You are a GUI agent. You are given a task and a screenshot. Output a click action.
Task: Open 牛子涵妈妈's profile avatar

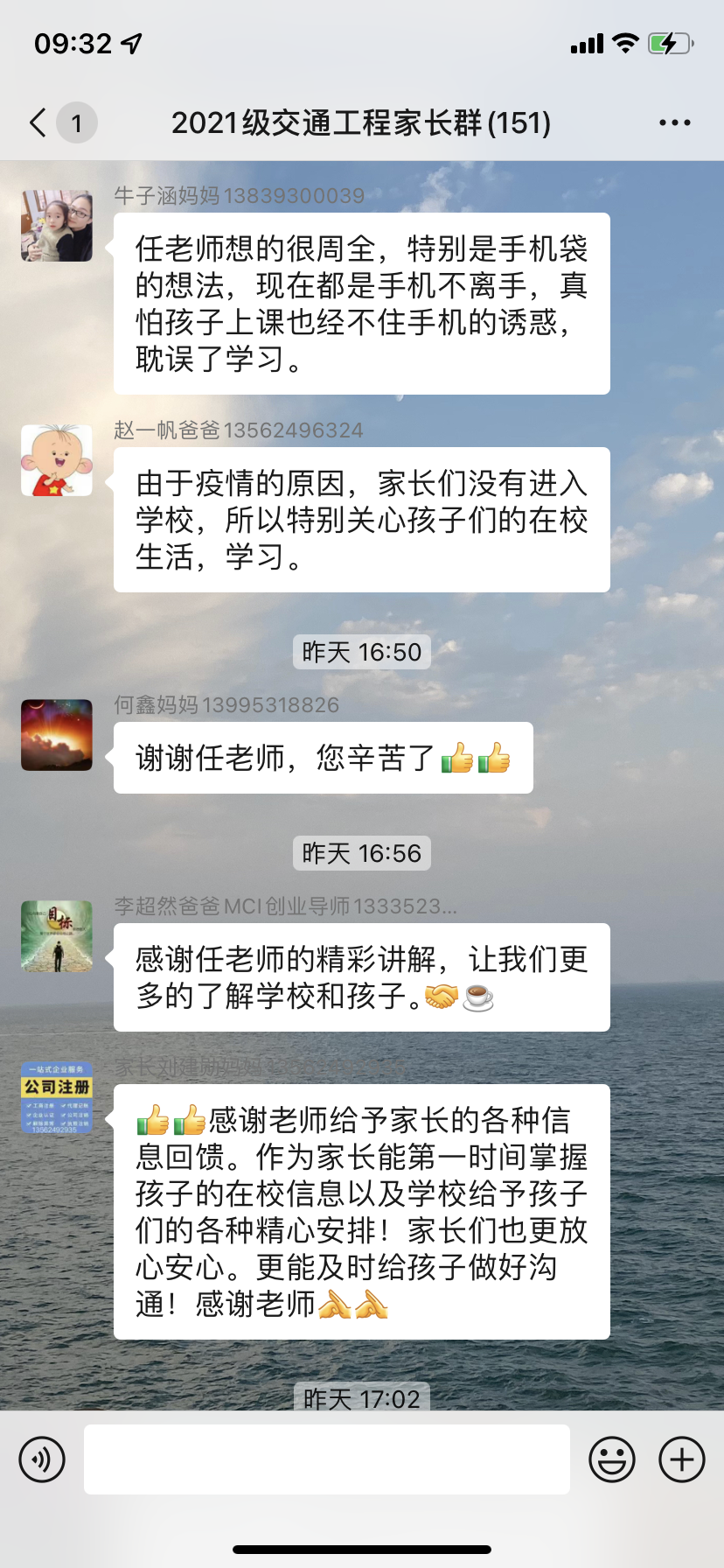(x=57, y=226)
